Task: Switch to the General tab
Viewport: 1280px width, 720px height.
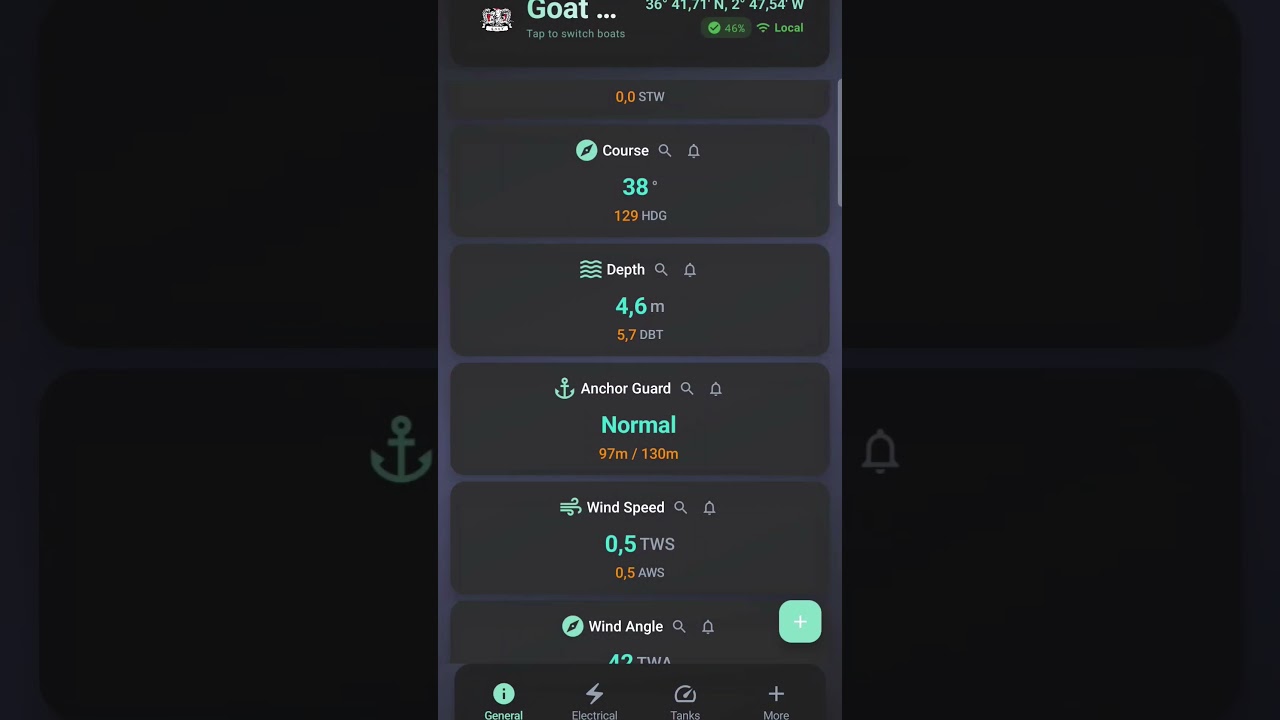Action: (503, 701)
